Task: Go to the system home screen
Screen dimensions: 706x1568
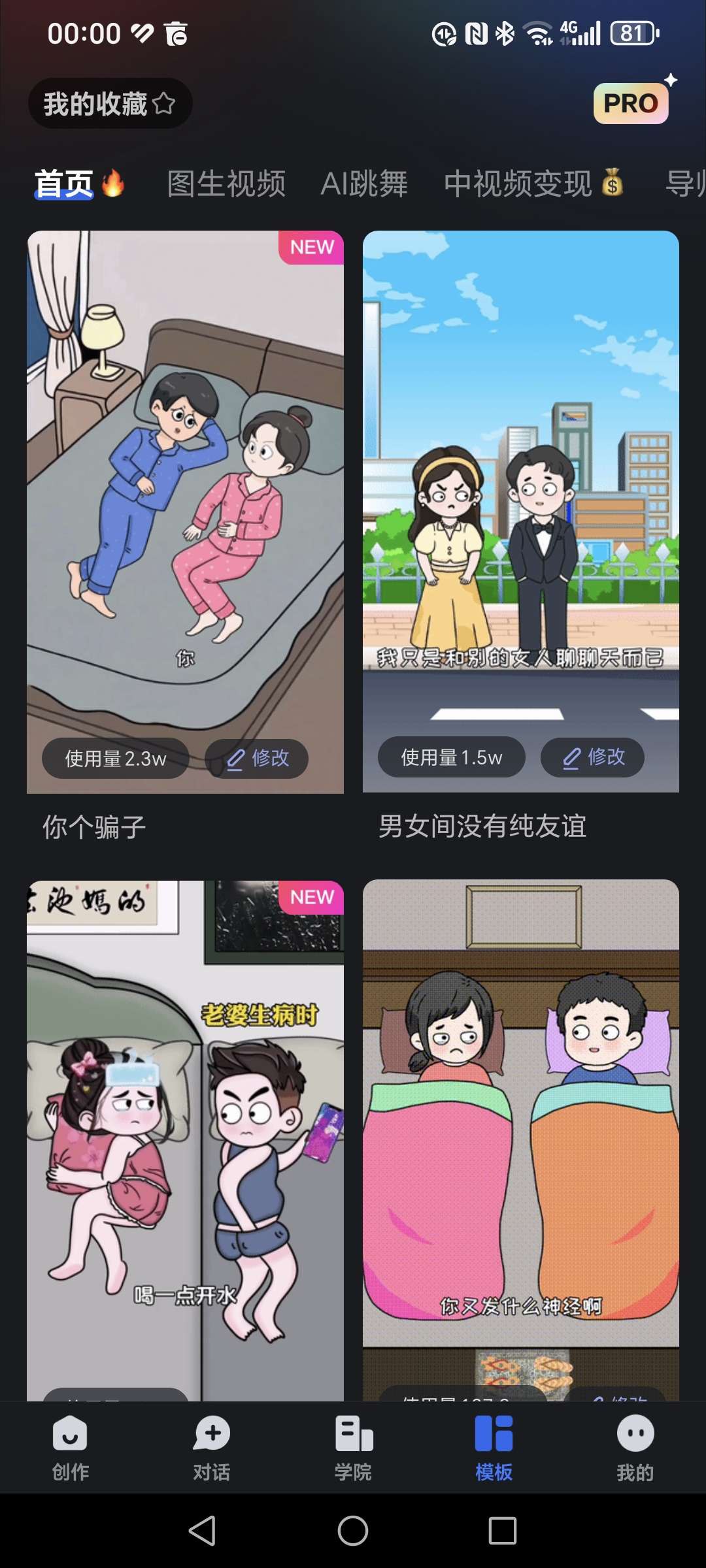Action: 353,1530
